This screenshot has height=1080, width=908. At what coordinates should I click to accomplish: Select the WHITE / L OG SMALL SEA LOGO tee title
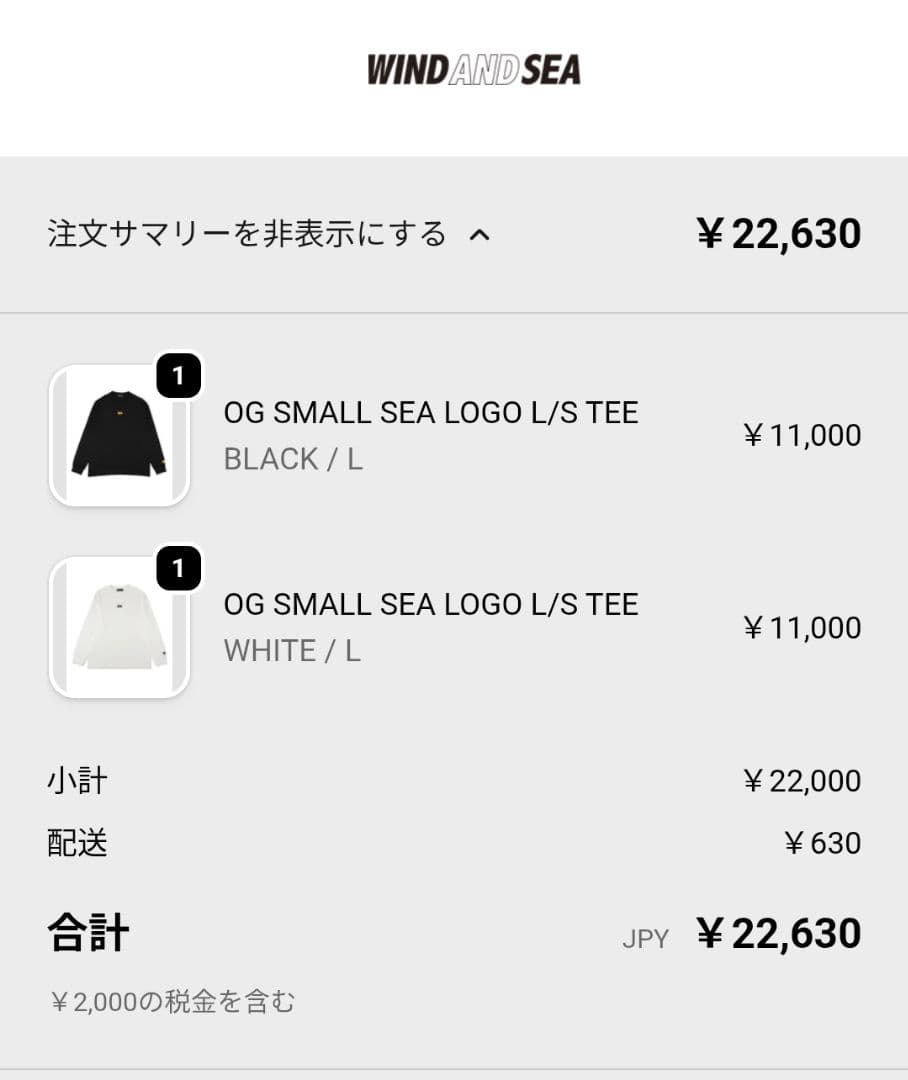430,604
